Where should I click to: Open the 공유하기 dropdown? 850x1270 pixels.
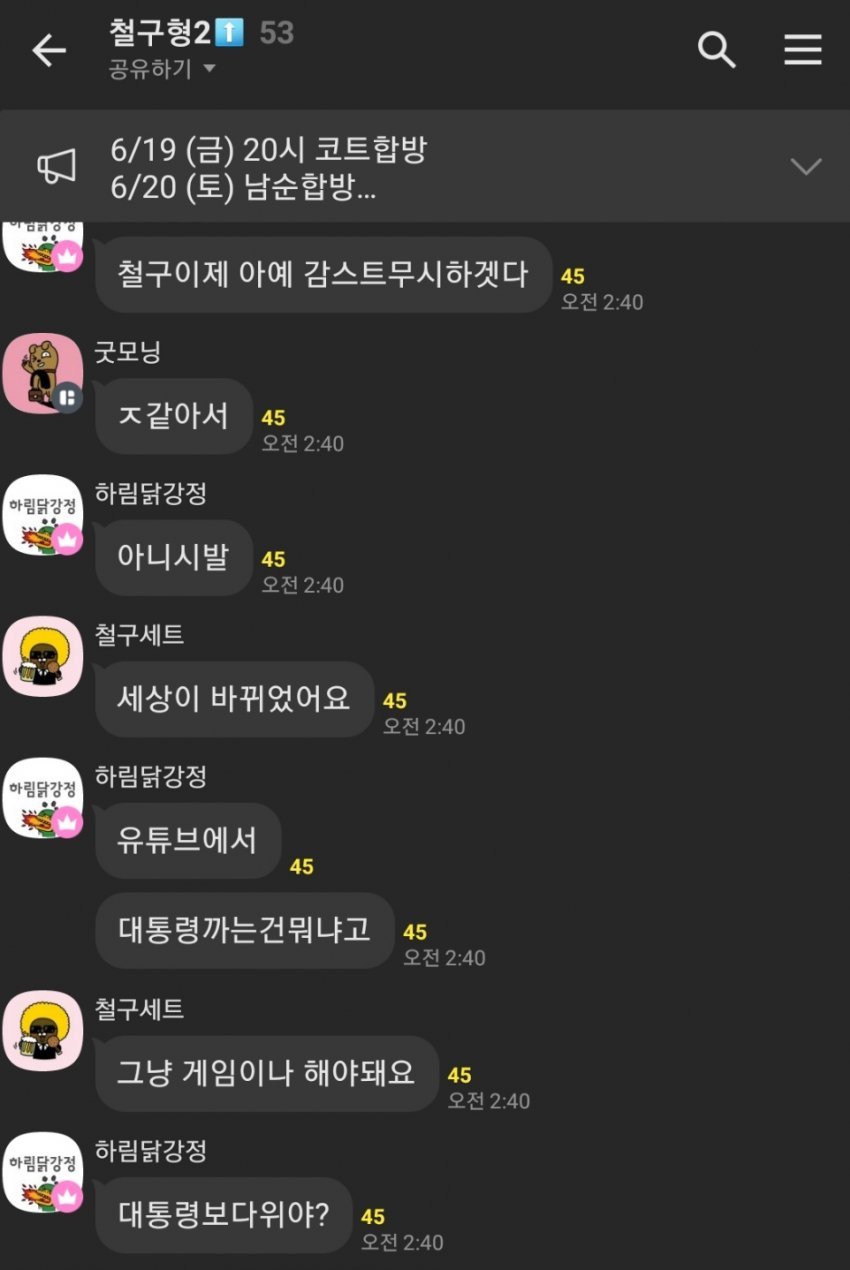(x=163, y=69)
